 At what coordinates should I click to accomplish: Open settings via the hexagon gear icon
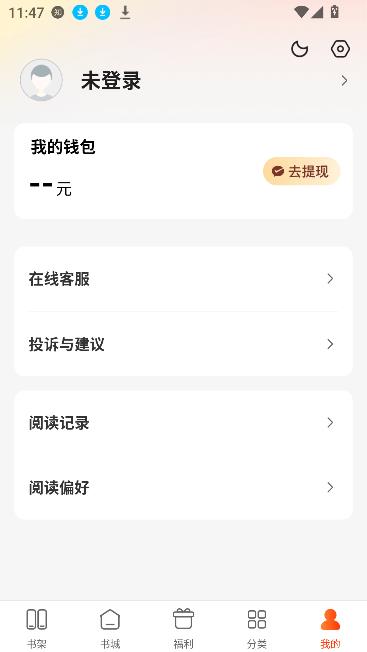(x=340, y=49)
